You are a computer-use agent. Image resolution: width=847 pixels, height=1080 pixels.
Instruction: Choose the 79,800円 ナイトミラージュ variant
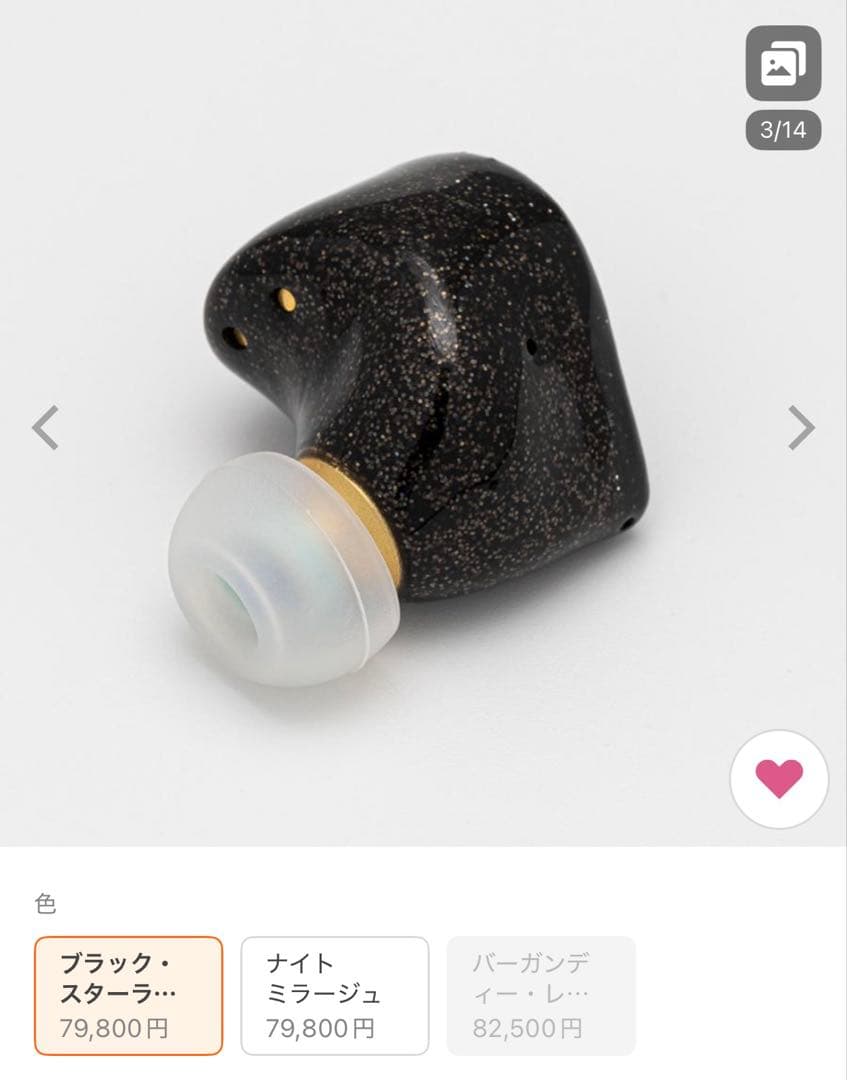(x=336, y=995)
